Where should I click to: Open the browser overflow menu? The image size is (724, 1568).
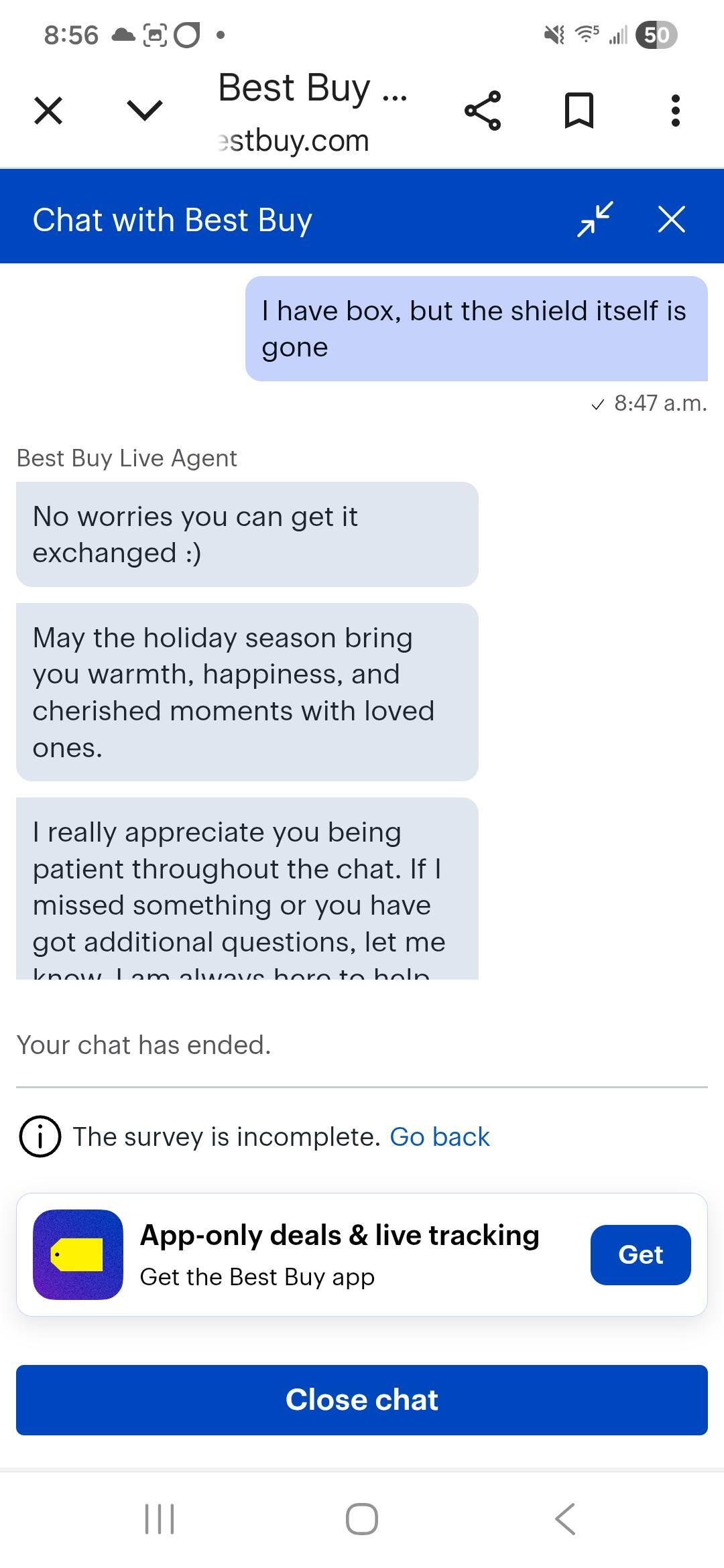676,111
